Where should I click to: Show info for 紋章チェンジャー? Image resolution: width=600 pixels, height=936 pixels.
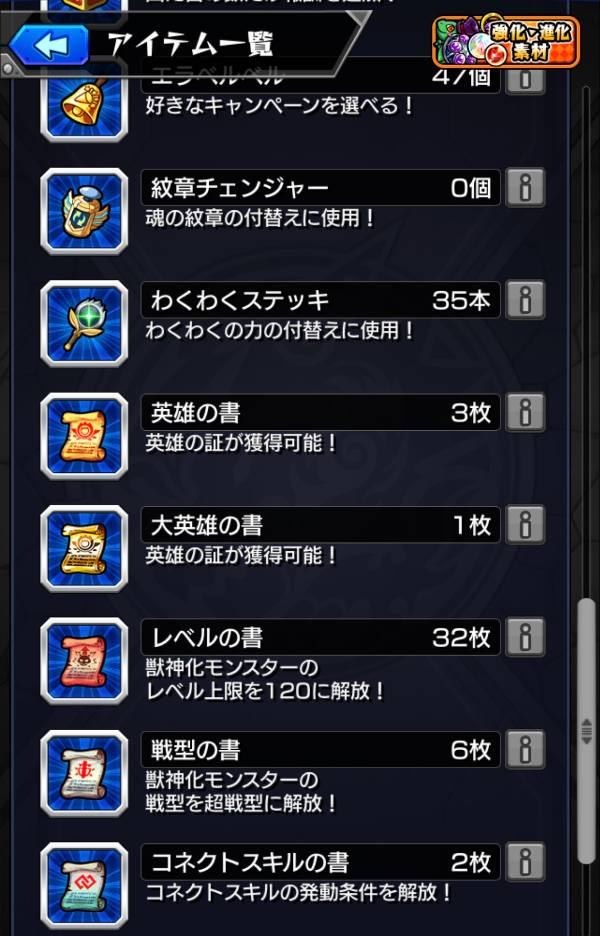(x=524, y=187)
